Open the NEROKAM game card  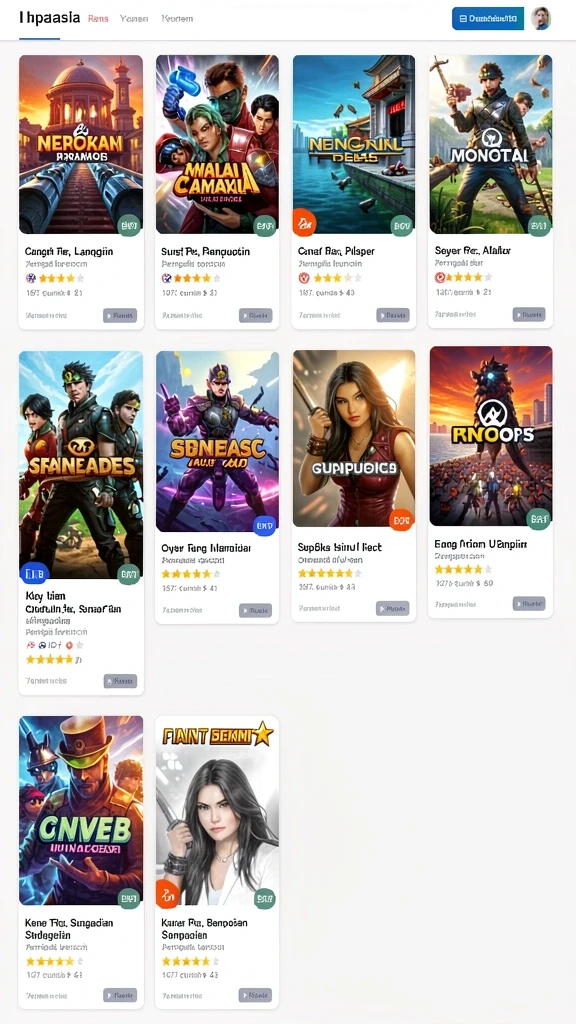click(x=81, y=192)
